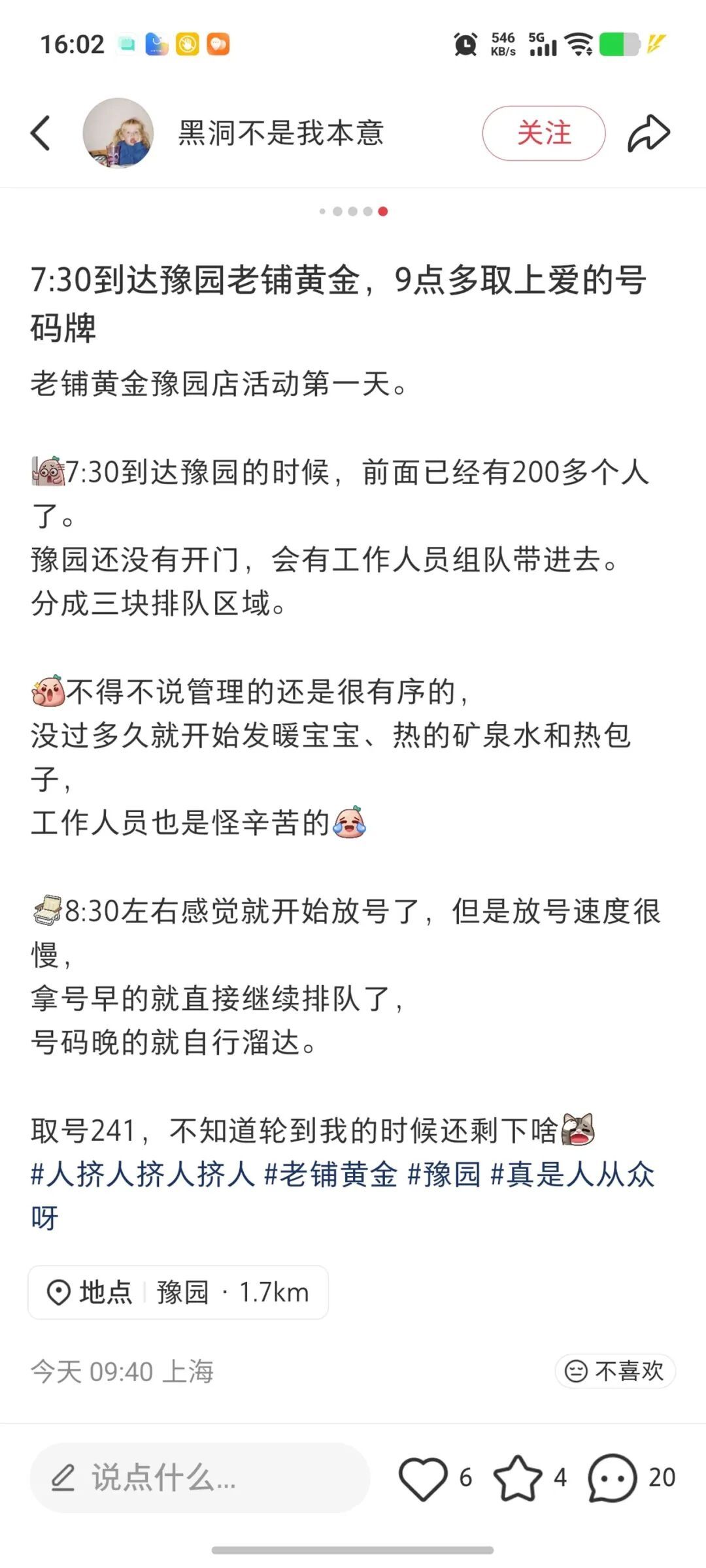706x1568 pixels.
Task: Open hashtag #人挤人挤人挤人
Action: pyautogui.click(x=143, y=1174)
